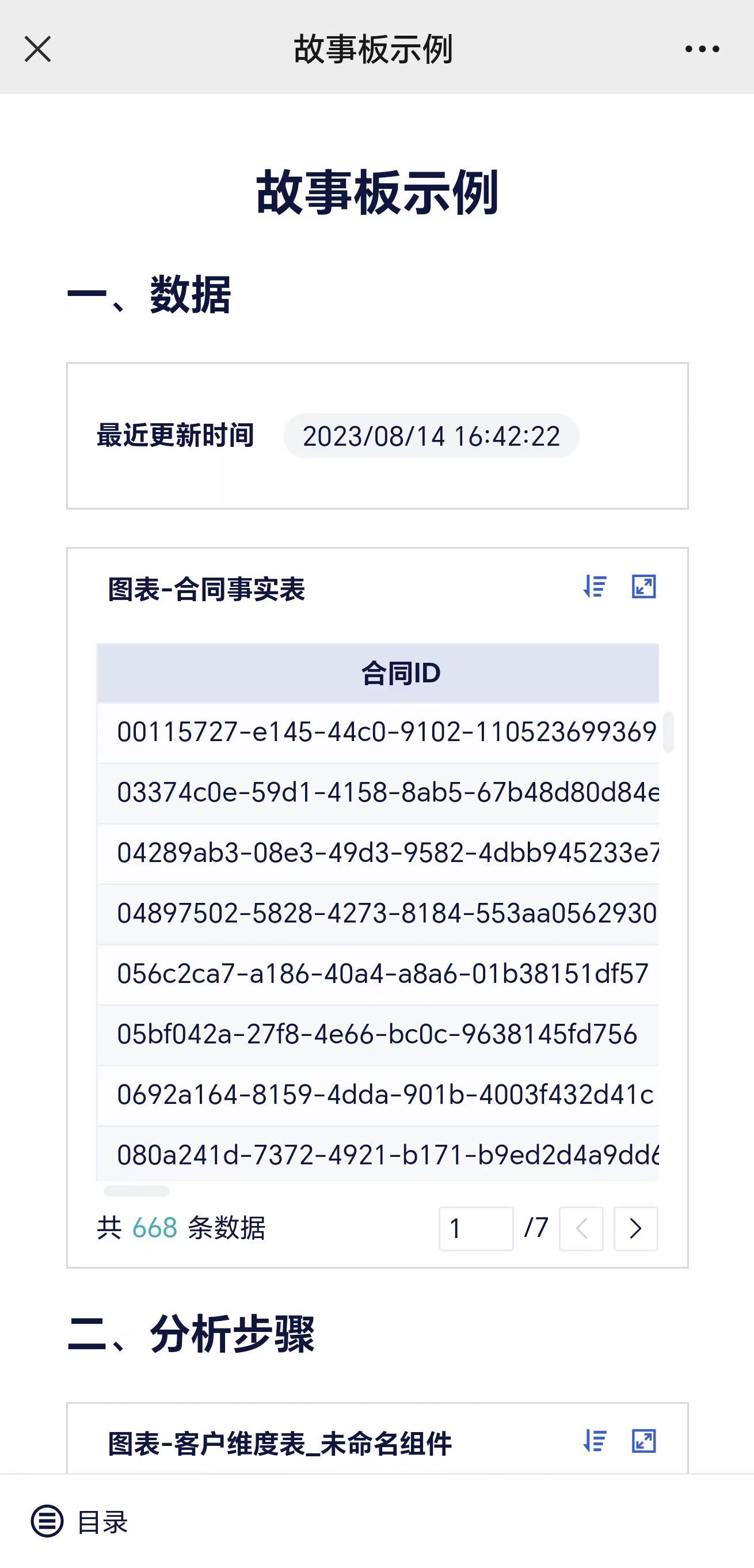This screenshot has width=754, height=1568.
Task: Tap the page number input field
Action: pos(476,1228)
